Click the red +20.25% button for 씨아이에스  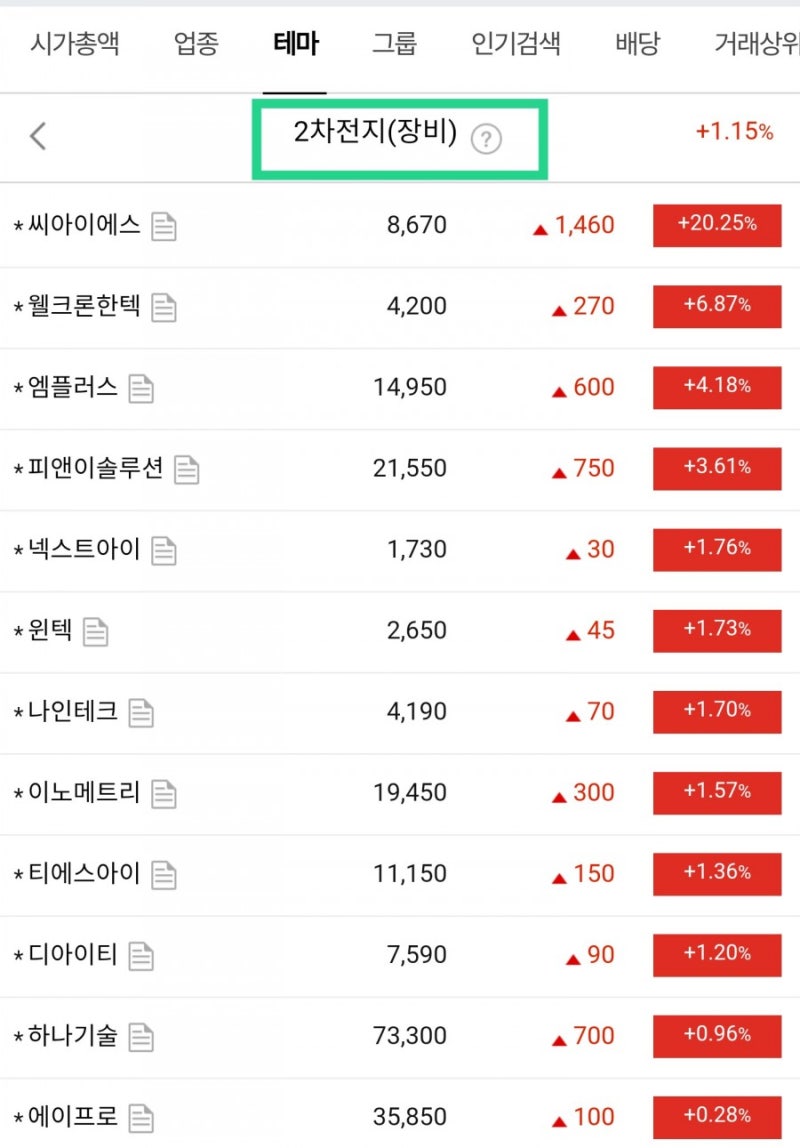[x=717, y=227]
